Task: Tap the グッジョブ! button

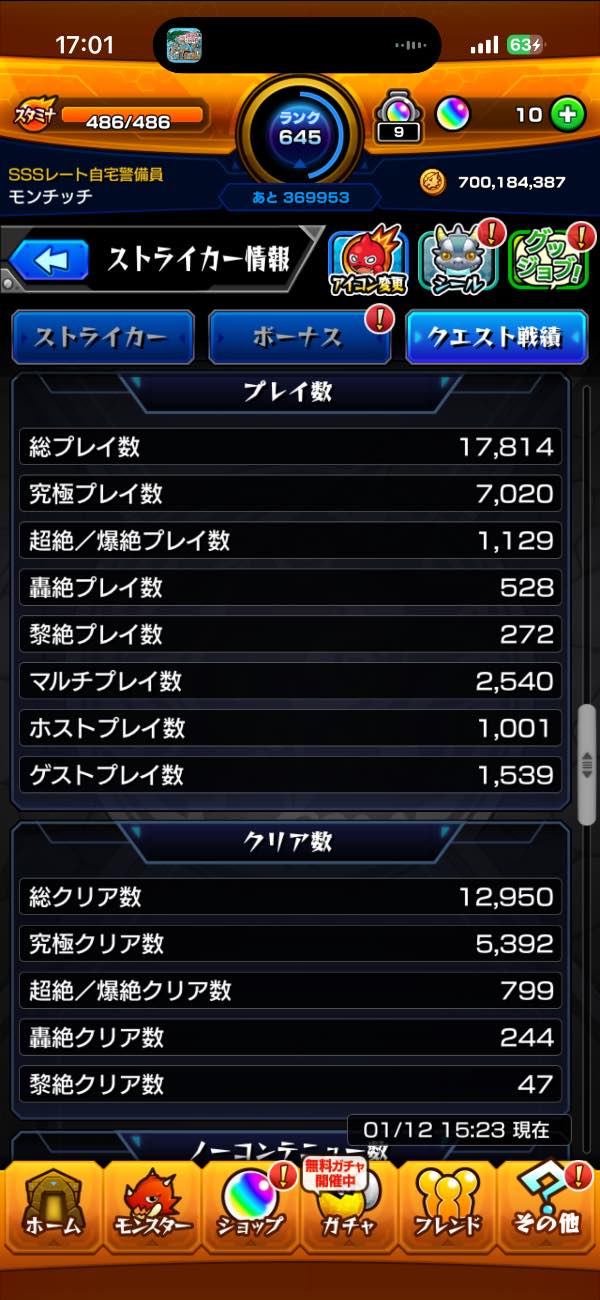Action: pos(549,261)
